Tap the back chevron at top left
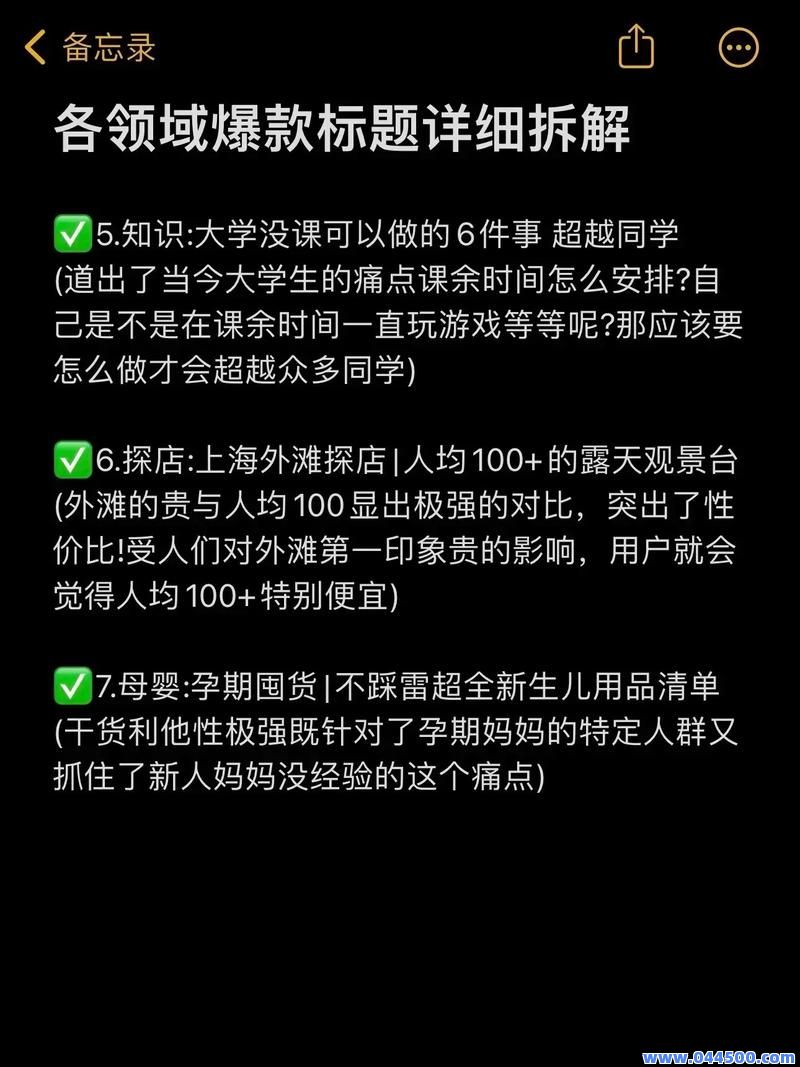Screen dimensions: 800x1067 pyautogui.click(x=33, y=46)
